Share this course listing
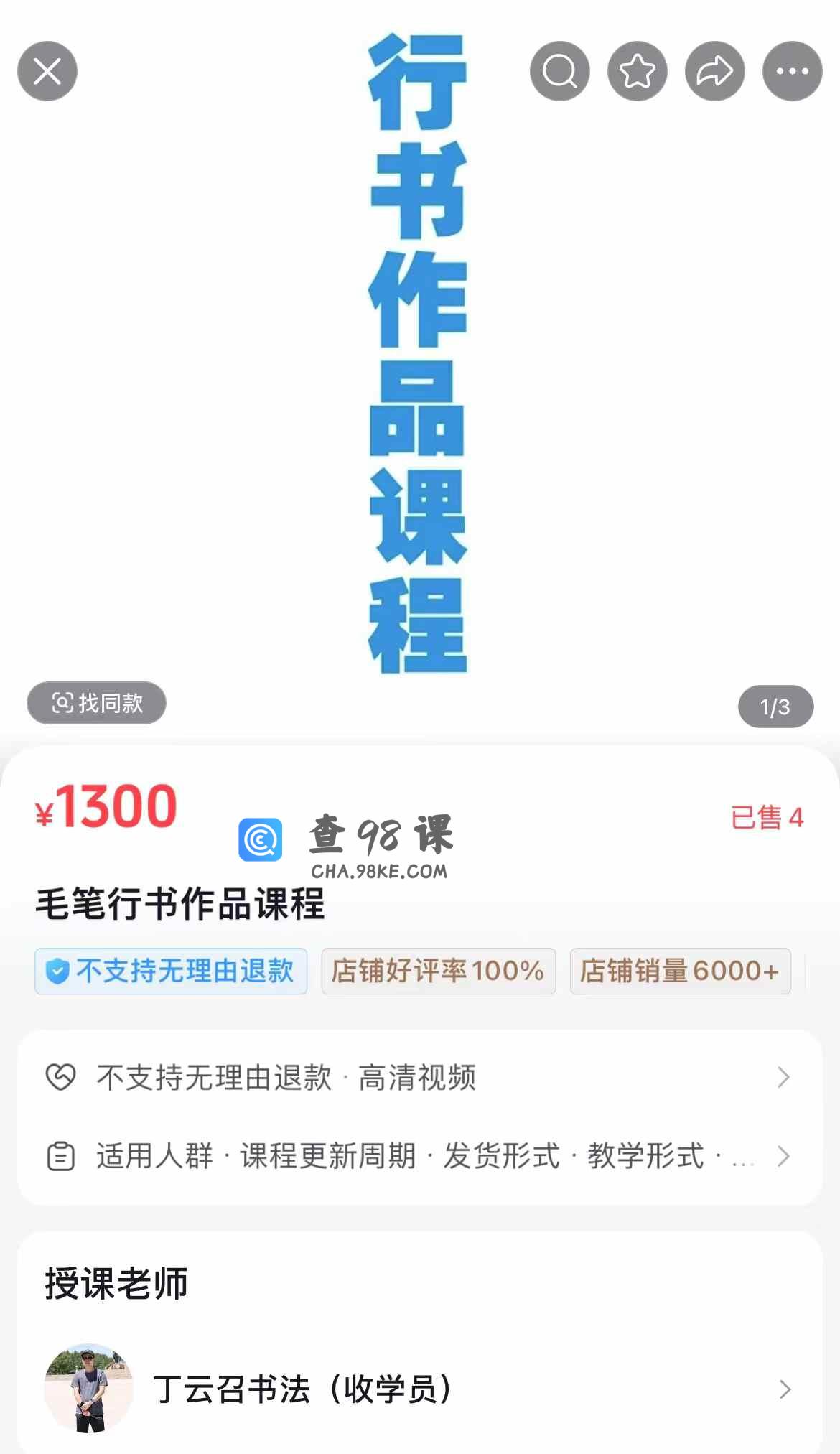Viewport: 840px width, 1454px height. click(715, 71)
